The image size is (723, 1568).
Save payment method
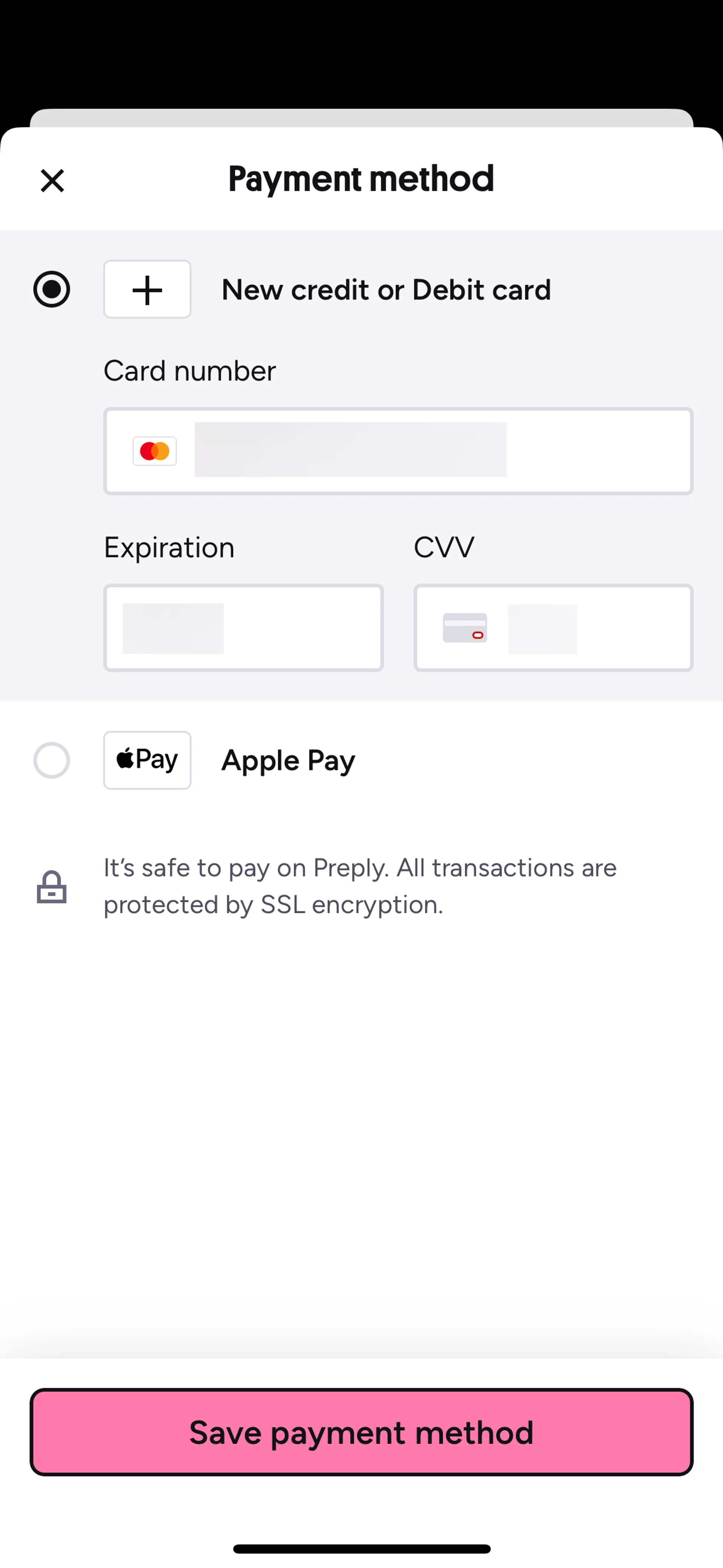(x=361, y=1432)
